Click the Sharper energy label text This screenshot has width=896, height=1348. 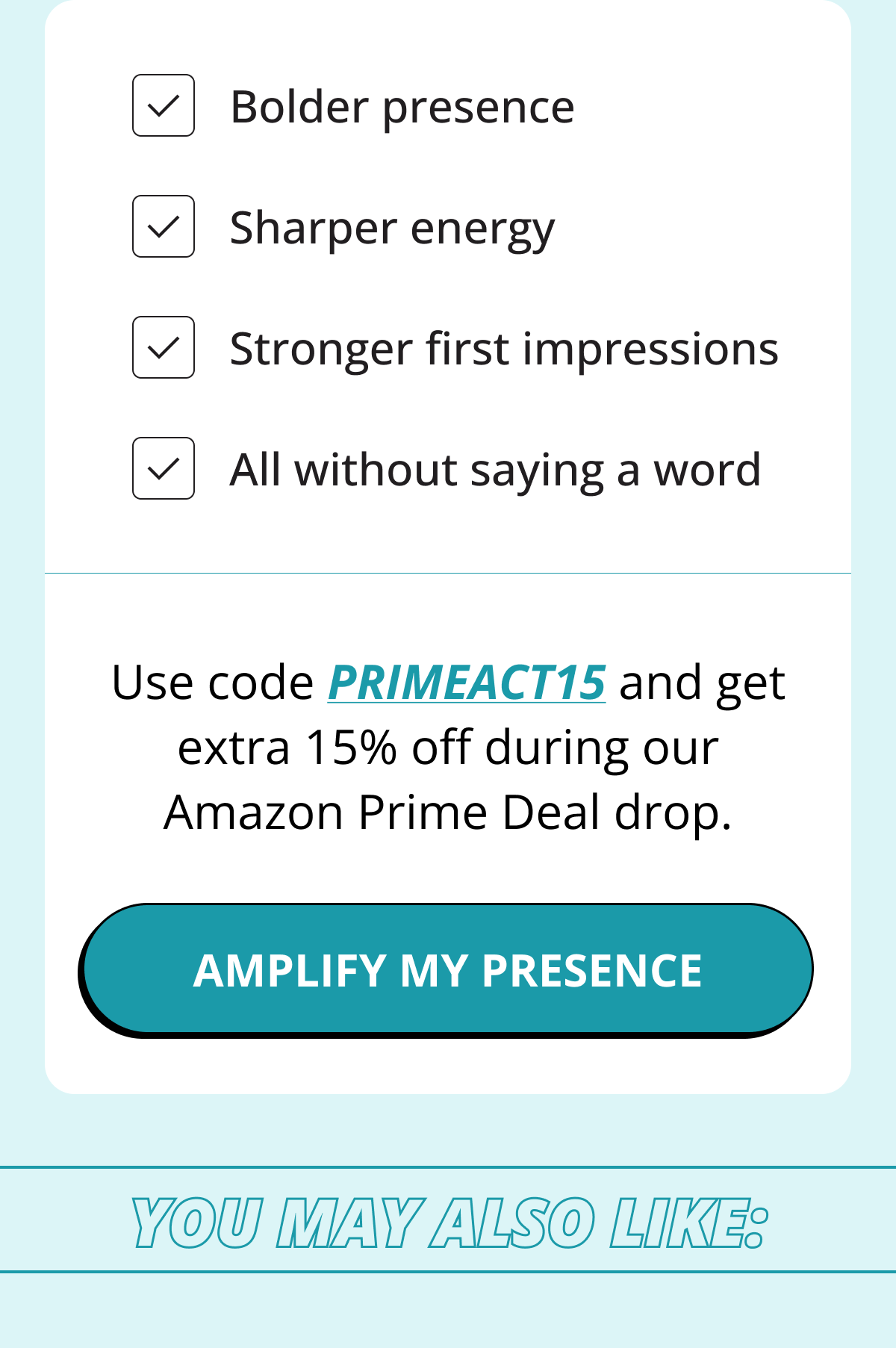(392, 228)
